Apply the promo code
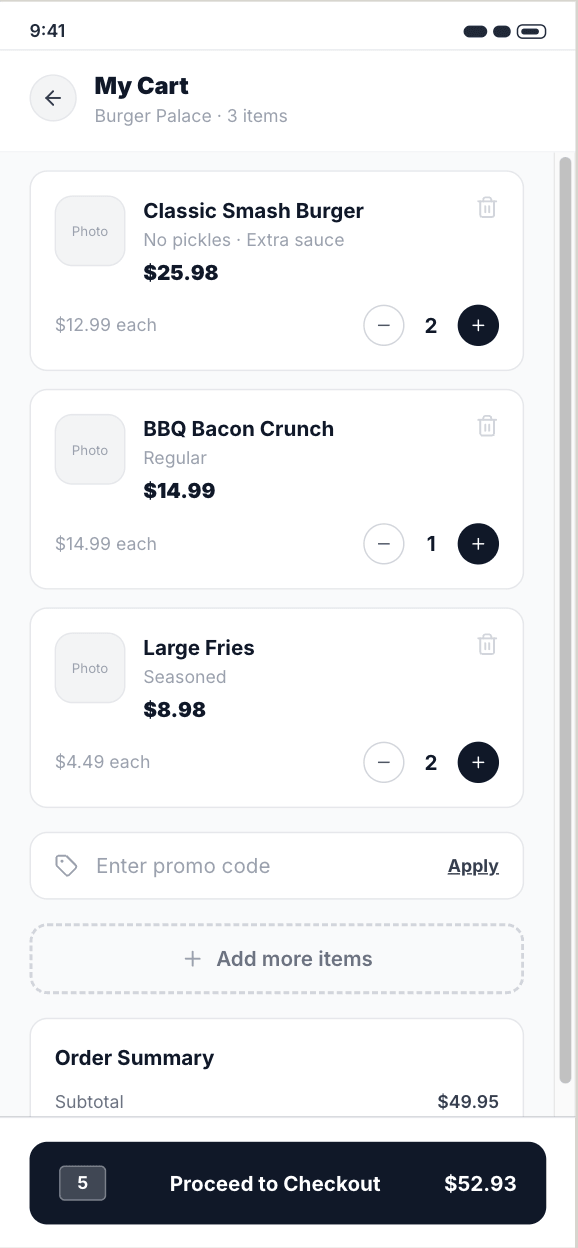The width and height of the screenshot is (578, 1248). click(473, 866)
